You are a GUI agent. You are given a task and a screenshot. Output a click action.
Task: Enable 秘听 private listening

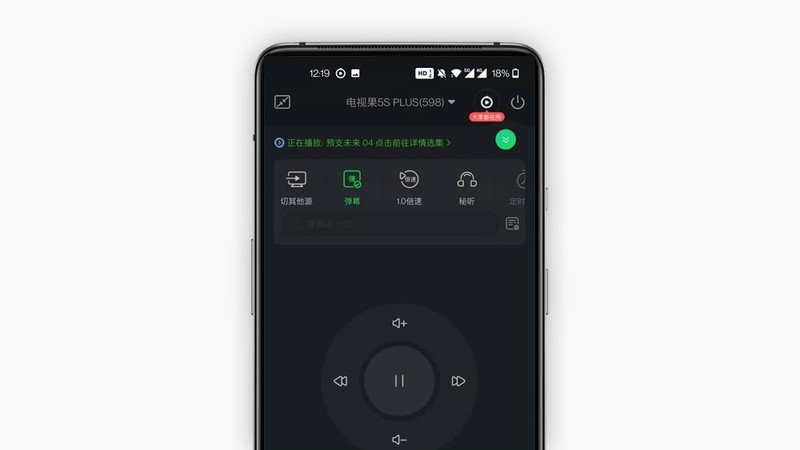tap(467, 187)
